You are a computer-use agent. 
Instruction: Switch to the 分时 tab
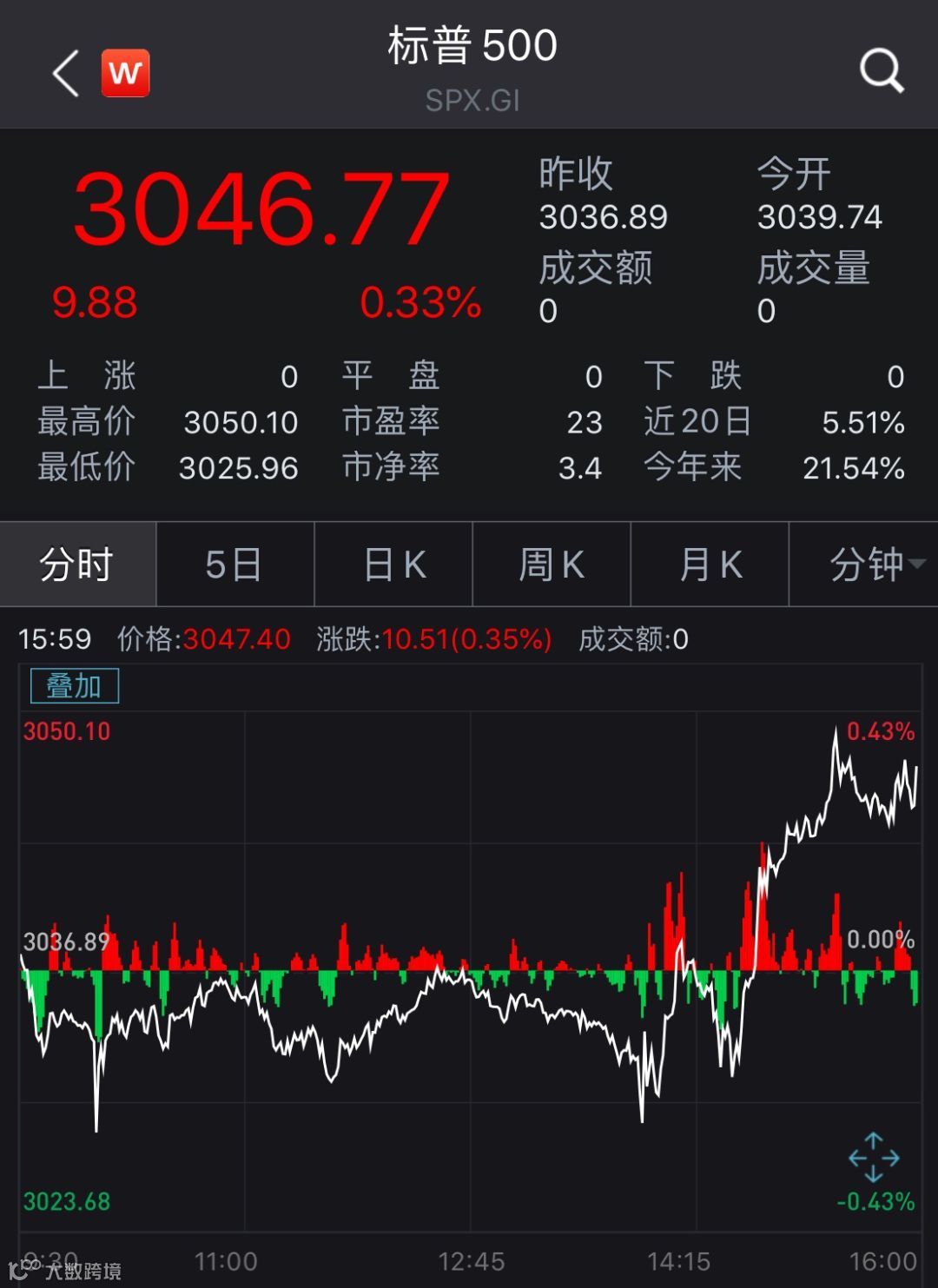click(77, 565)
